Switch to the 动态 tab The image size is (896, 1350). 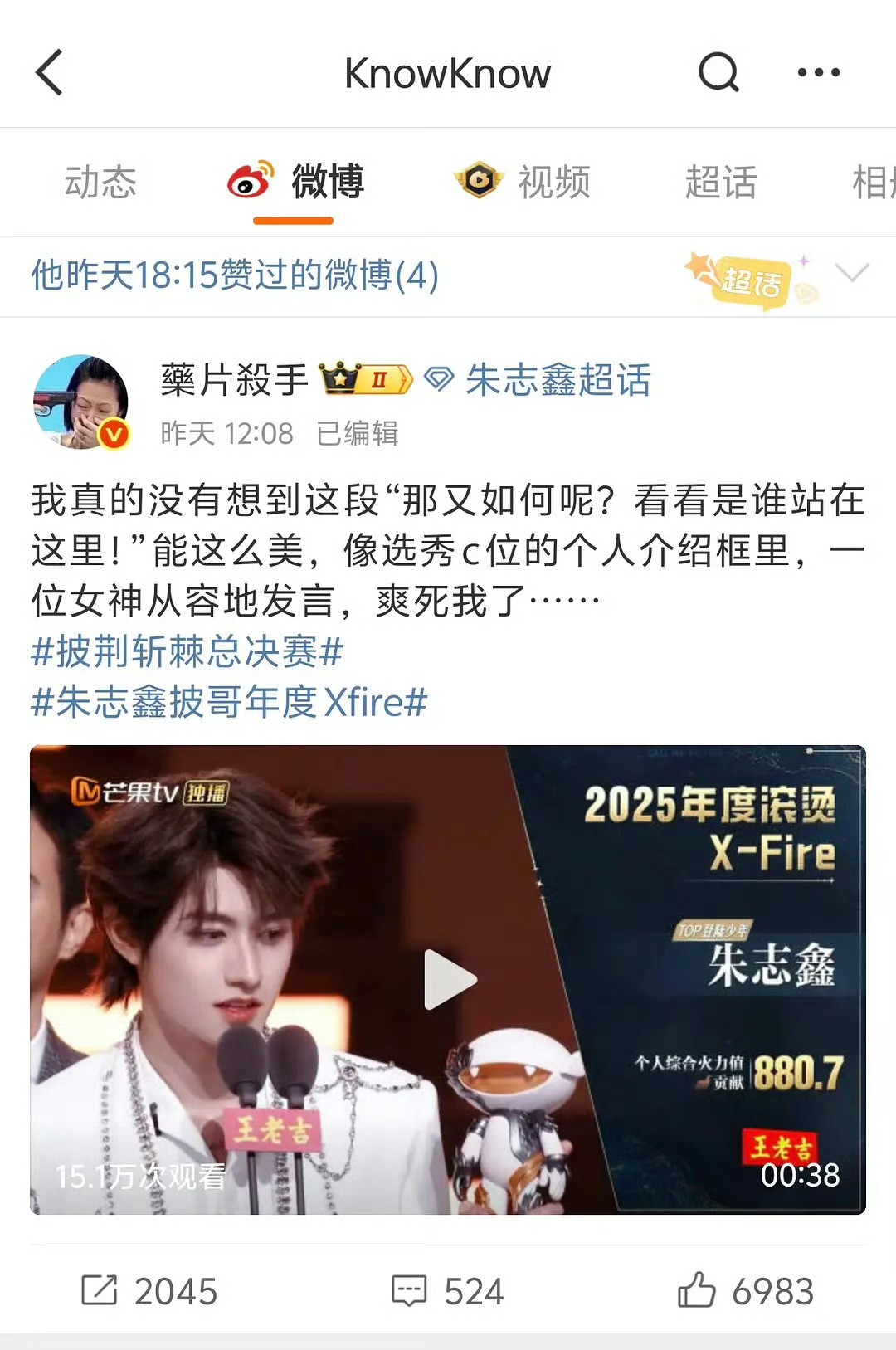click(x=100, y=182)
